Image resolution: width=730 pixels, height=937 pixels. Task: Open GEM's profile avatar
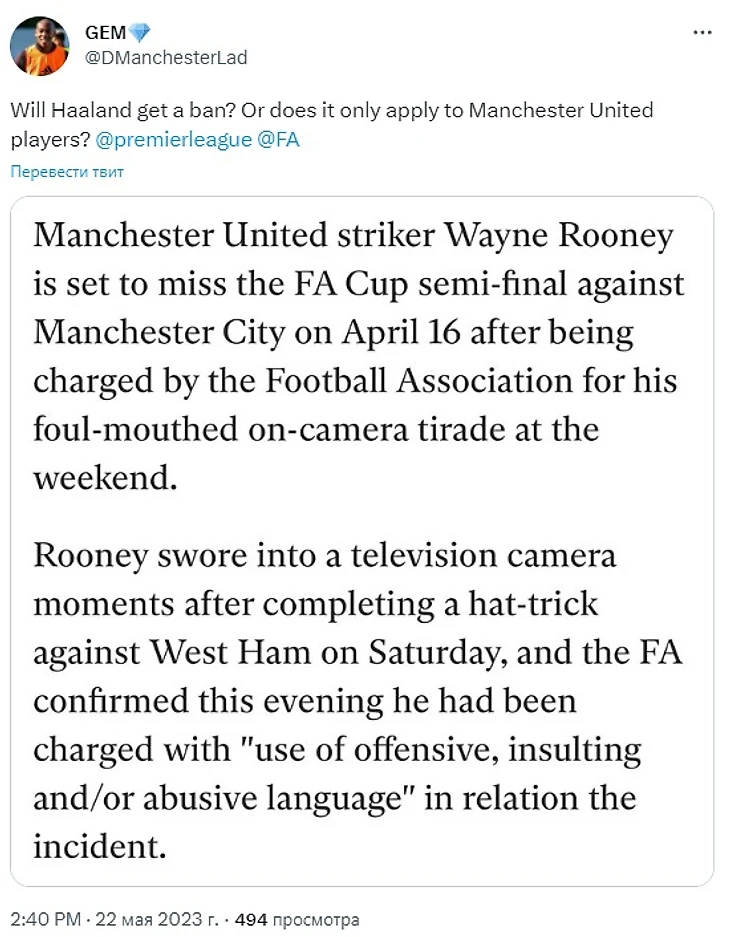(x=40, y=46)
